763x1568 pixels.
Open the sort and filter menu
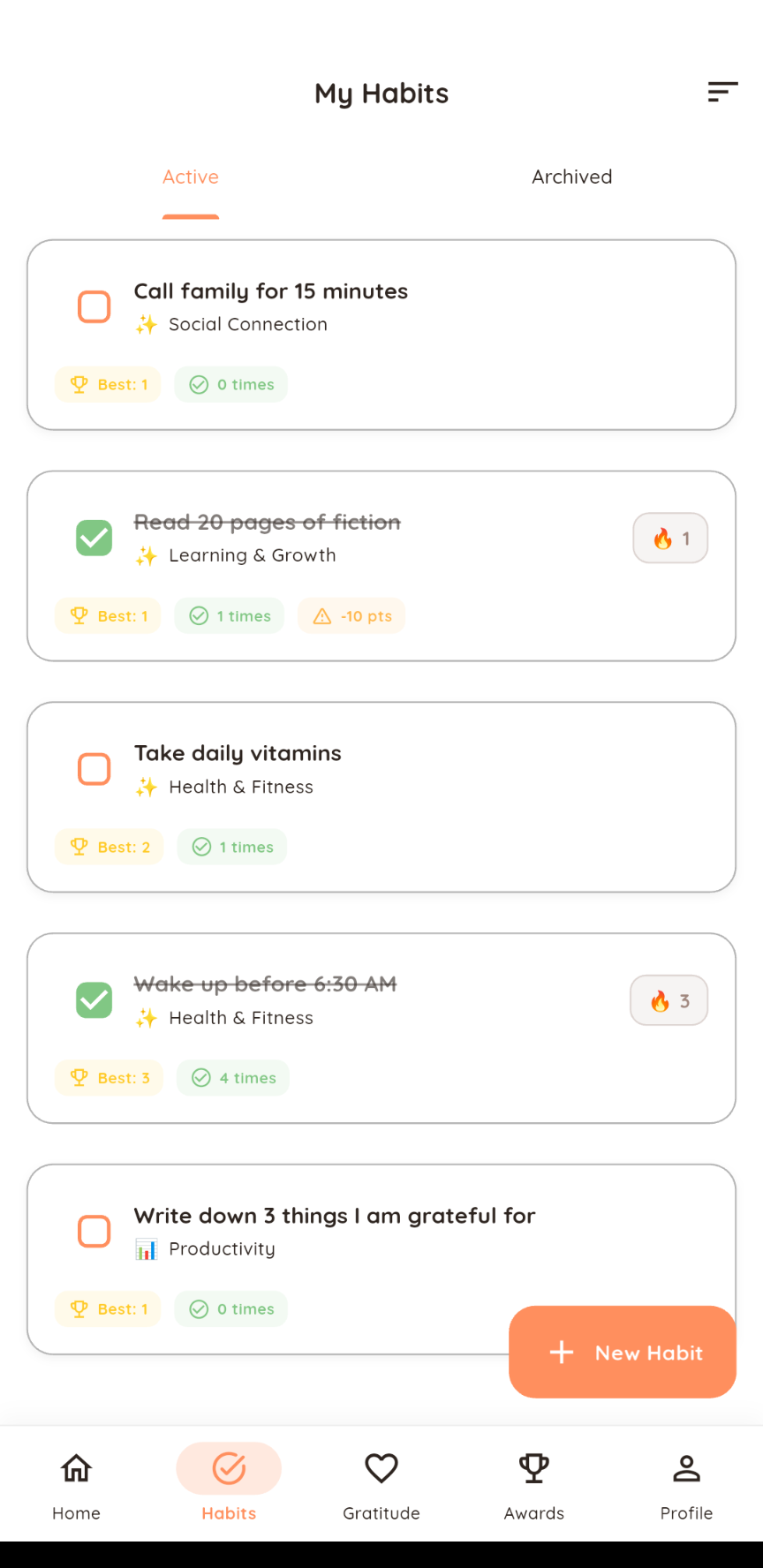point(722,92)
